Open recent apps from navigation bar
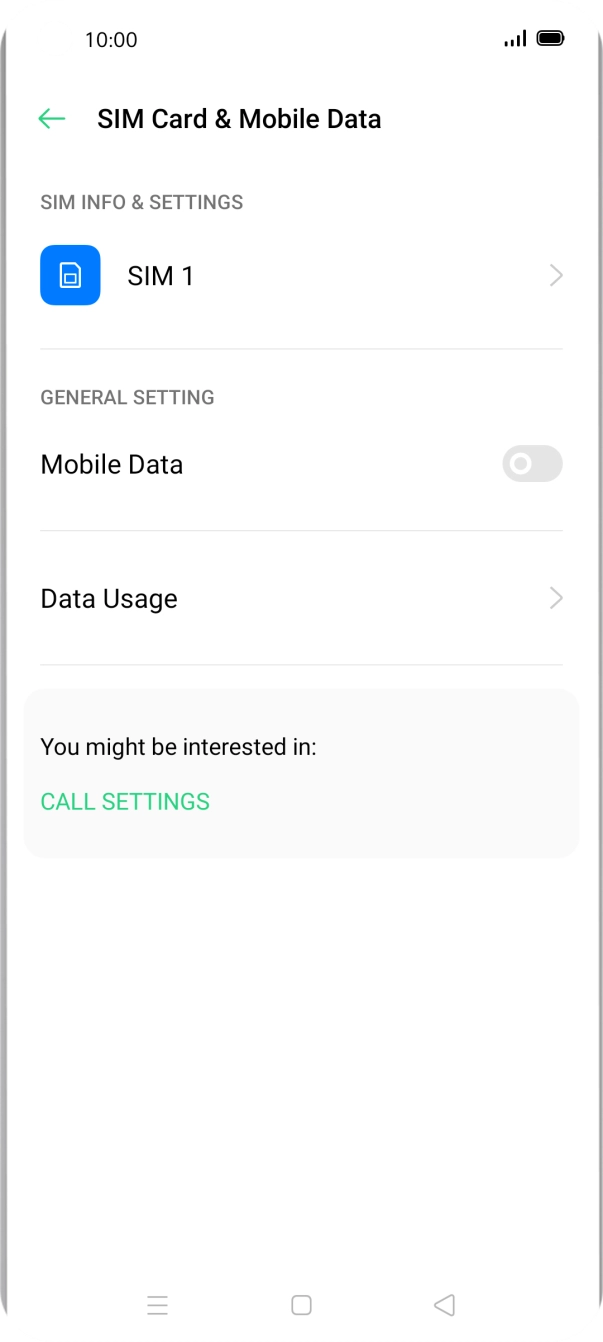The width and height of the screenshot is (603, 1342). [x=157, y=1305]
